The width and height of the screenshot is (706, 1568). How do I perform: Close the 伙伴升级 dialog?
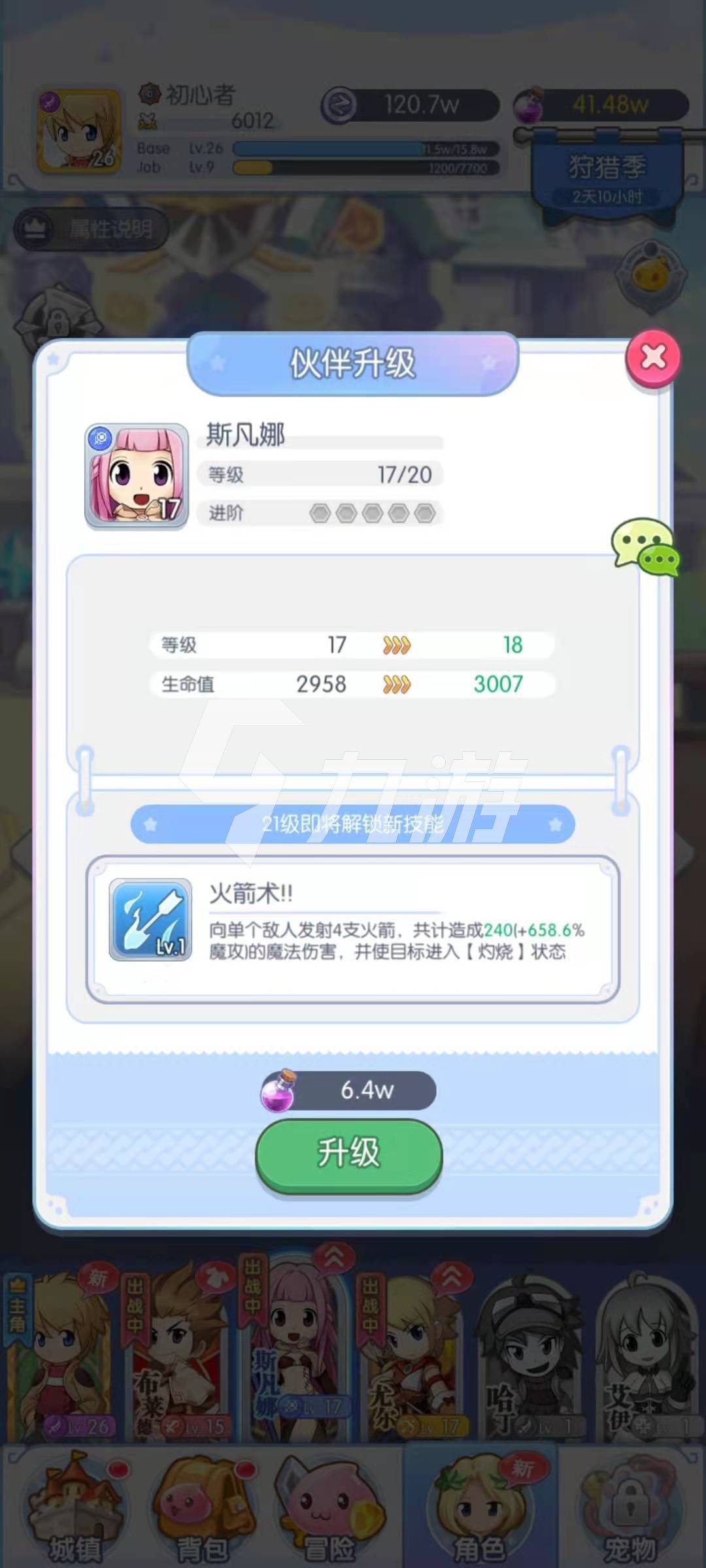click(x=653, y=357)
